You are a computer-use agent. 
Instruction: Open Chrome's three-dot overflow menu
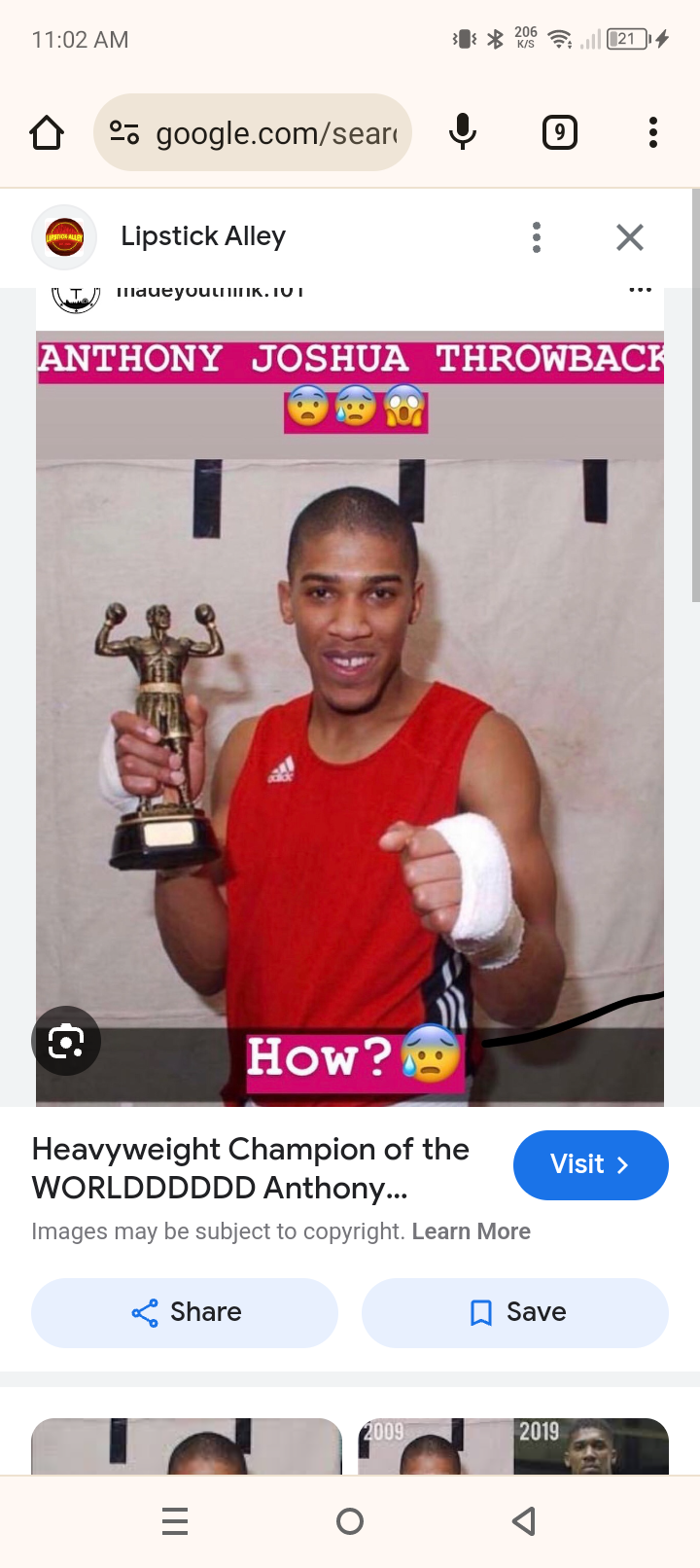tap(653, 132)
